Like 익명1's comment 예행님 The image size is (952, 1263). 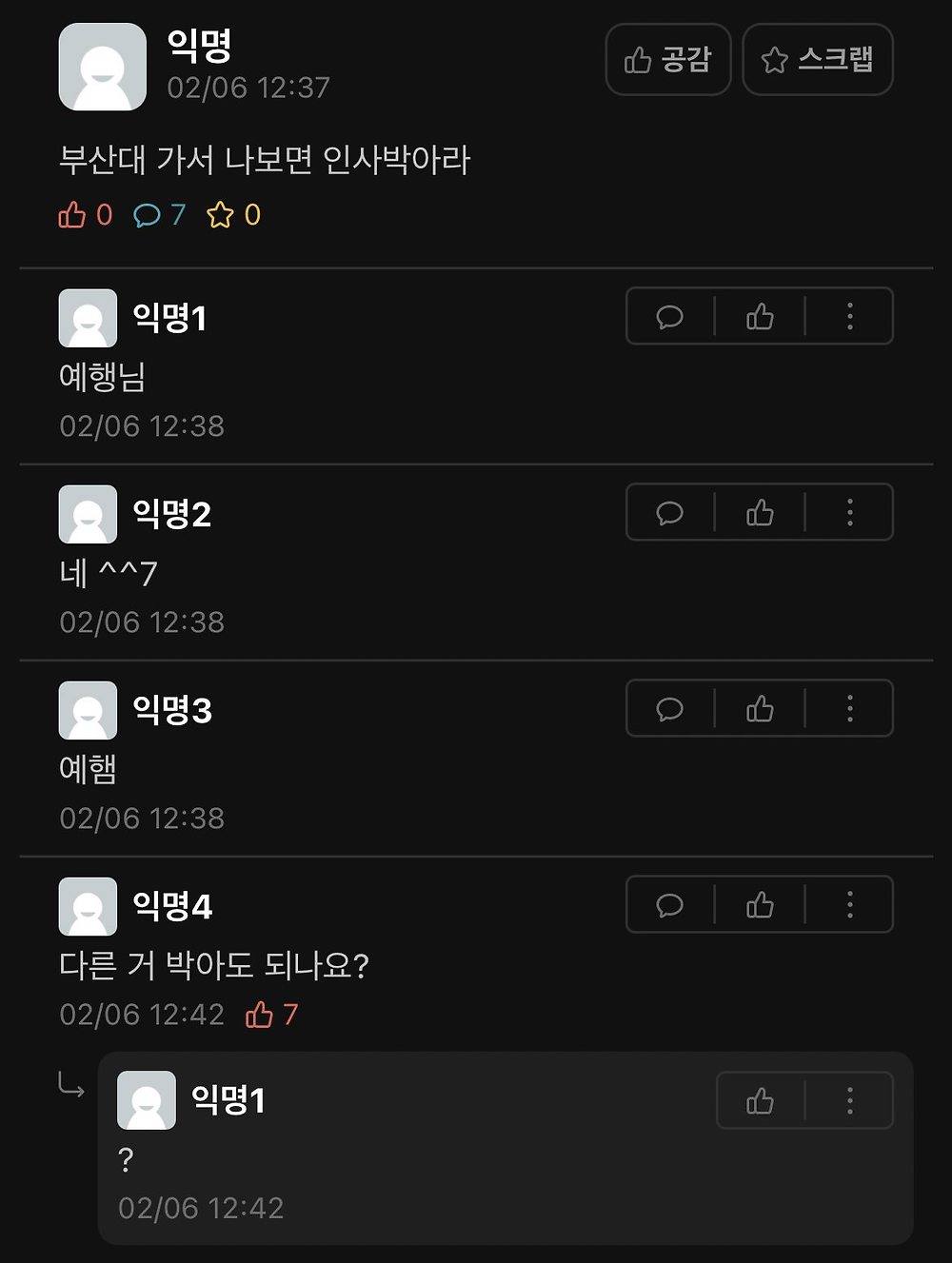[760, 316]
